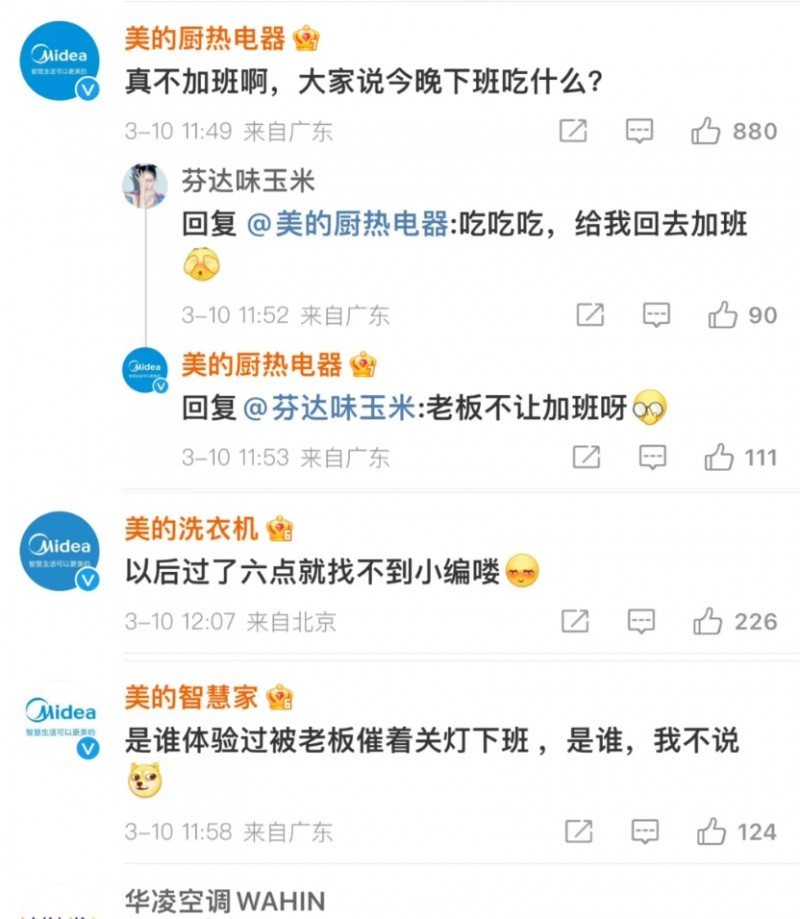Open the @美的厨热电器 mention in 芬达味玉米's reply

tap(346, 224)
